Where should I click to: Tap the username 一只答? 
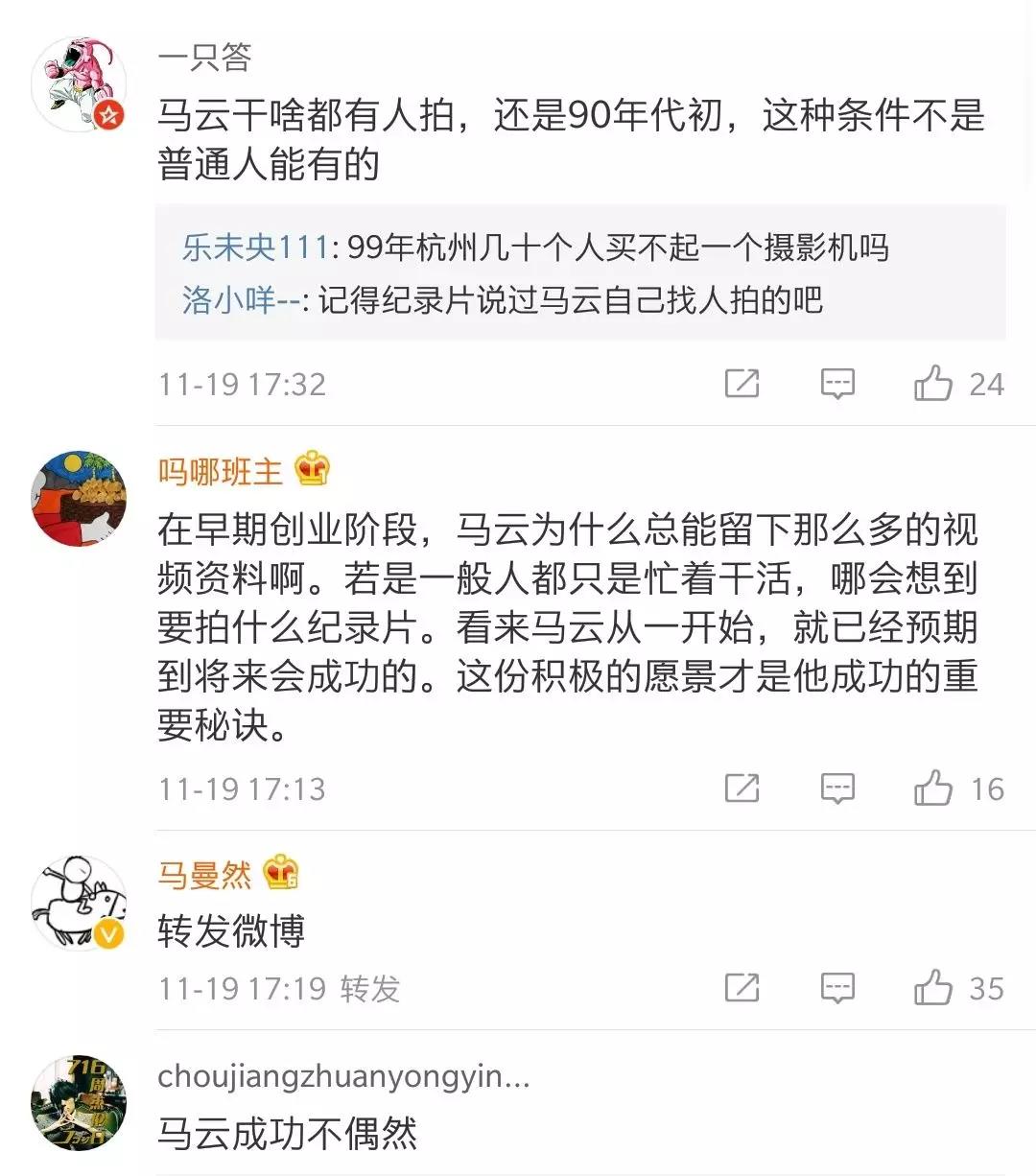pyautogui.click(x=204, y=59)
